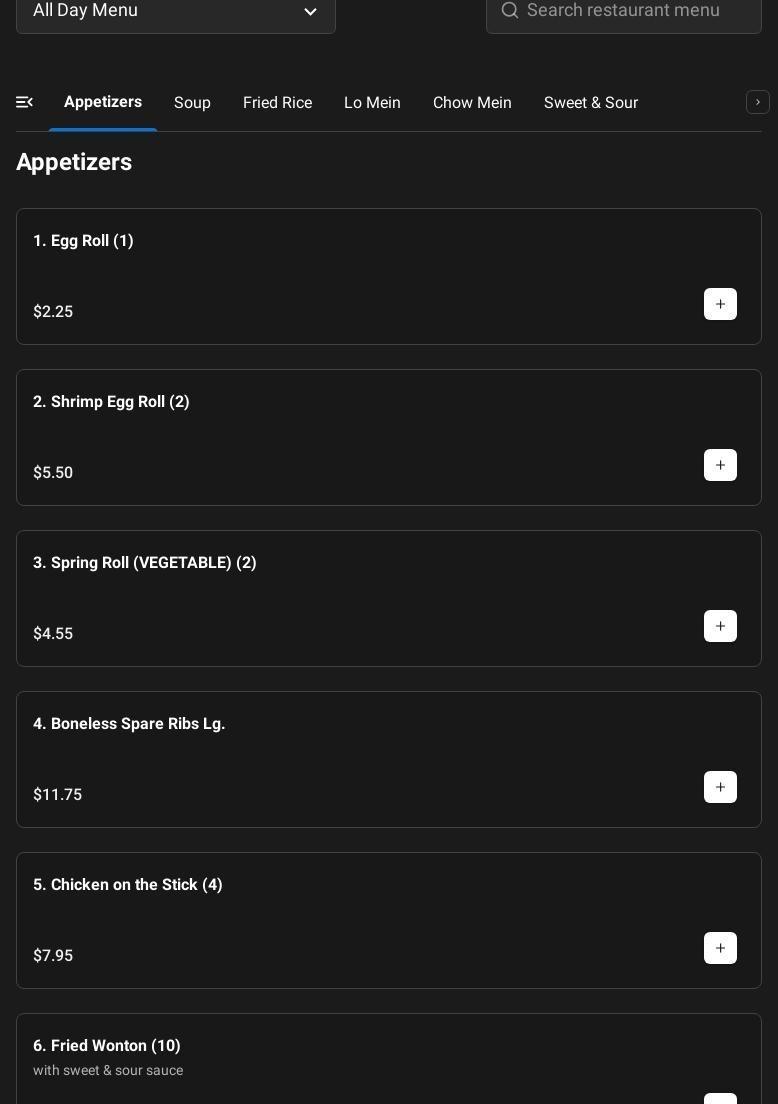Add Spring Roll (VEGETABLE) to the order
Screen dimensions: 778x1104
tap(720, 626)
